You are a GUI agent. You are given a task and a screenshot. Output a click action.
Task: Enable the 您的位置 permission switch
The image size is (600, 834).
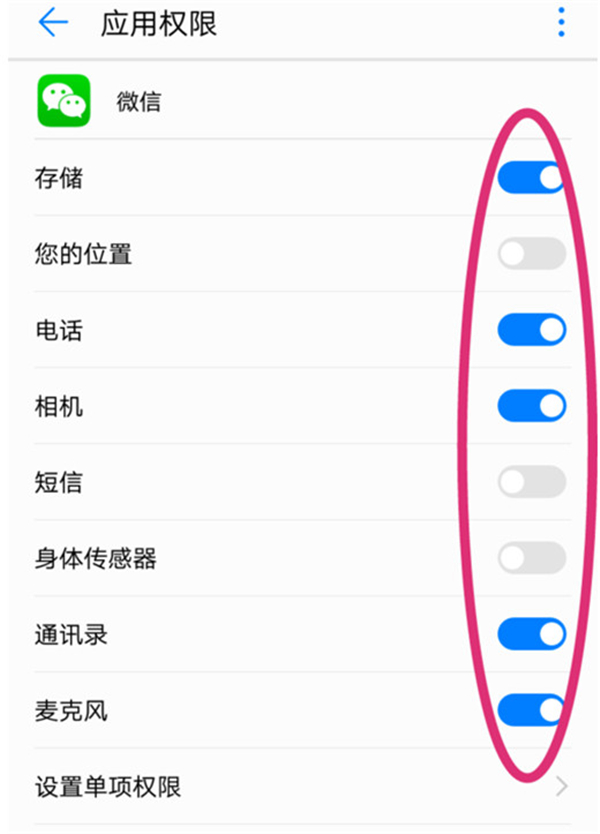click(531, 254)
